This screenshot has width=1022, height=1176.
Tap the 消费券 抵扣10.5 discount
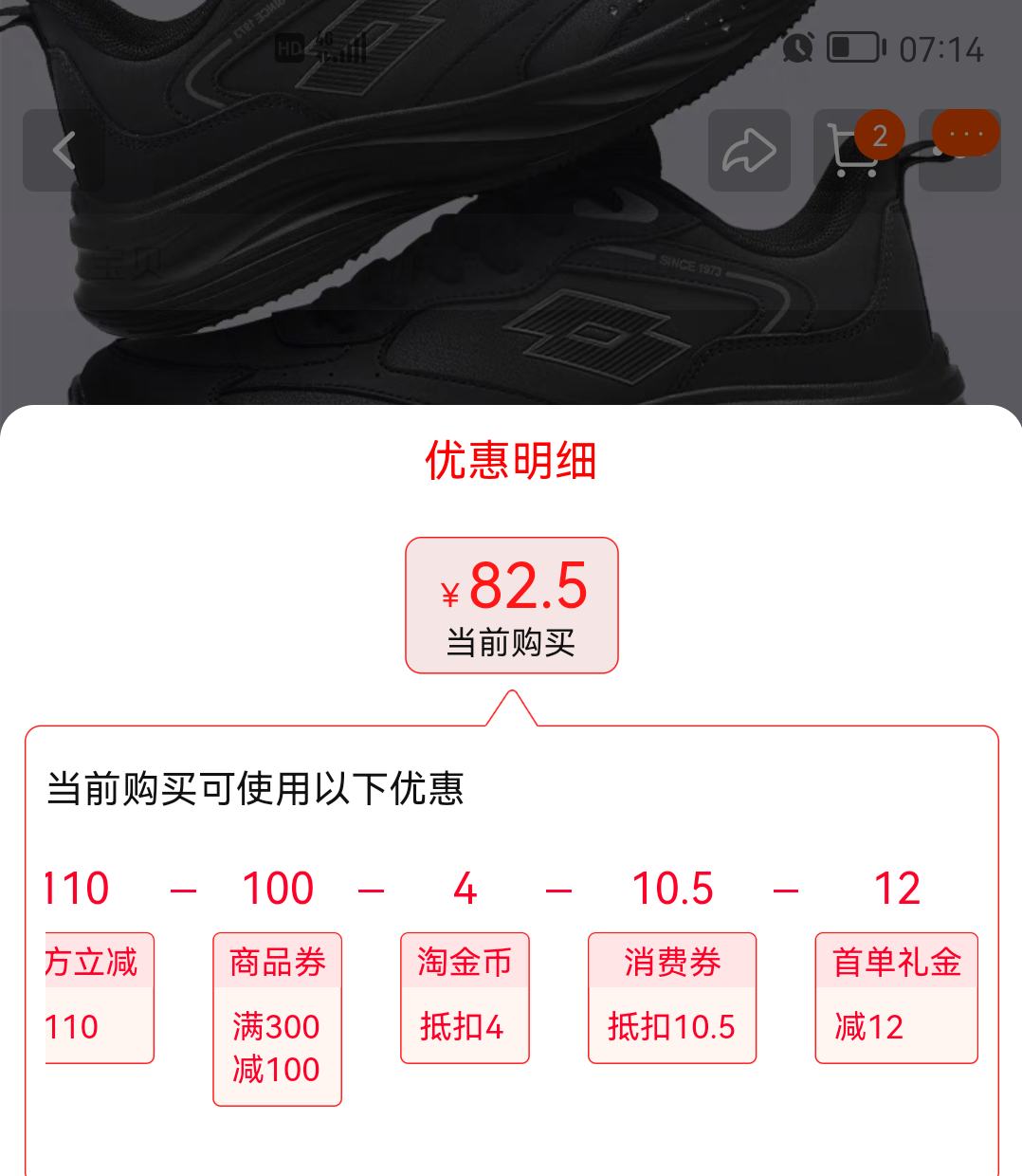tap(671, 998)
